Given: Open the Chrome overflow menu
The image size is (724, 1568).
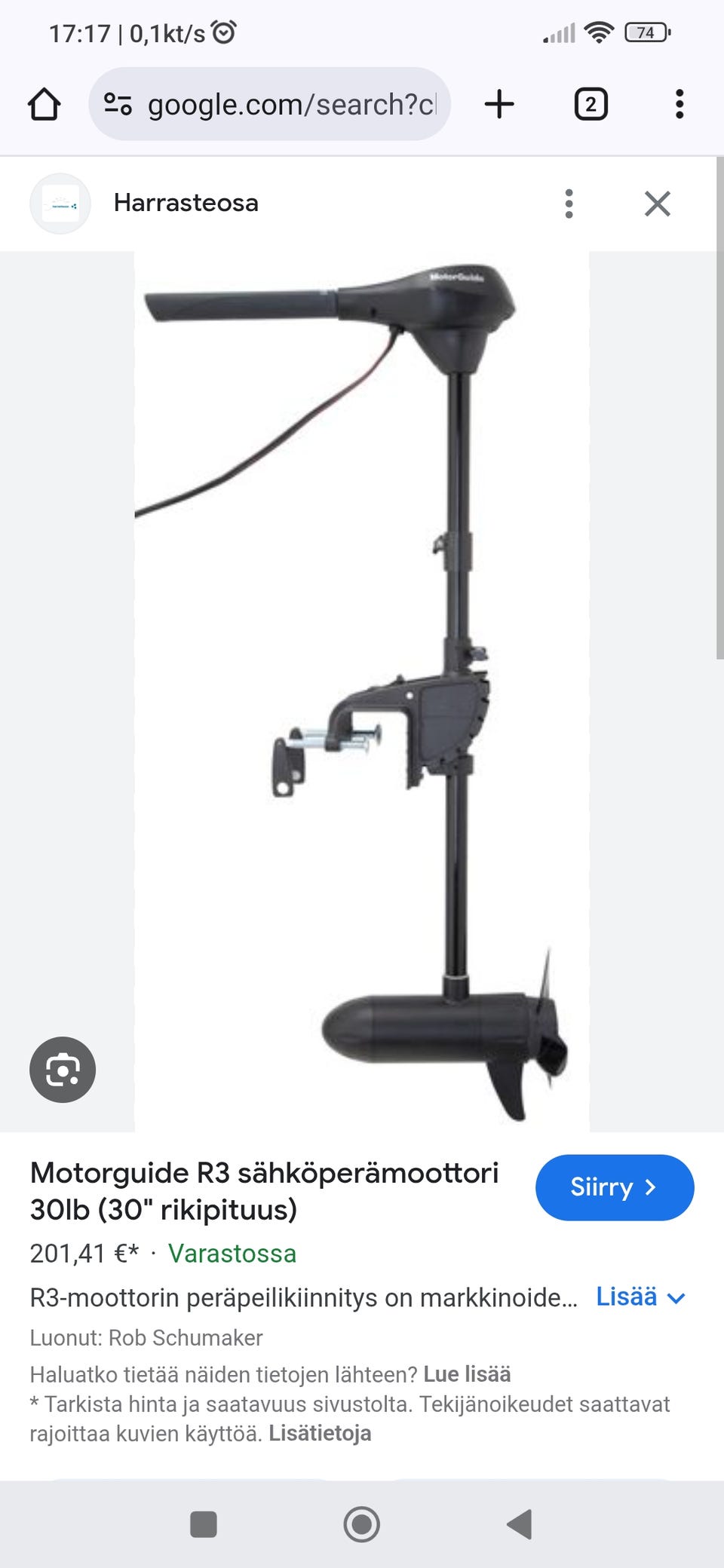Looking at the screenshot, I should [x=680, y=104].
